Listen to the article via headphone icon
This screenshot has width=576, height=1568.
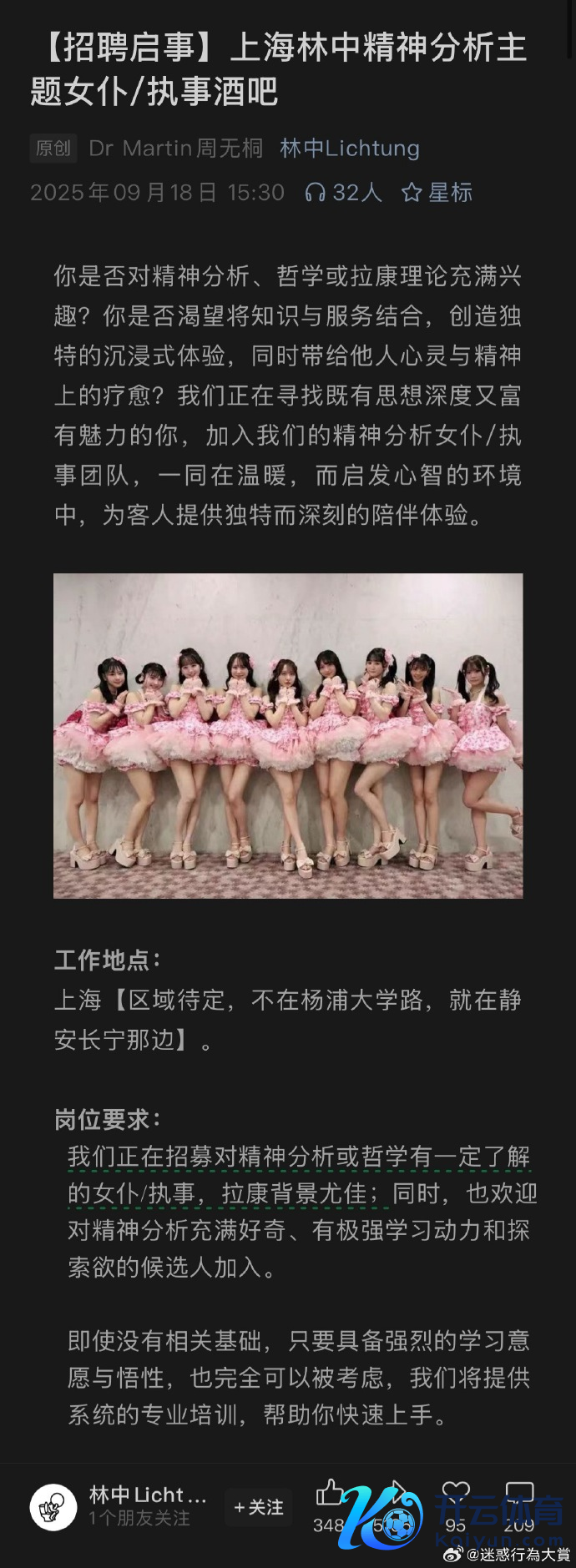click(x=315, y=193)
